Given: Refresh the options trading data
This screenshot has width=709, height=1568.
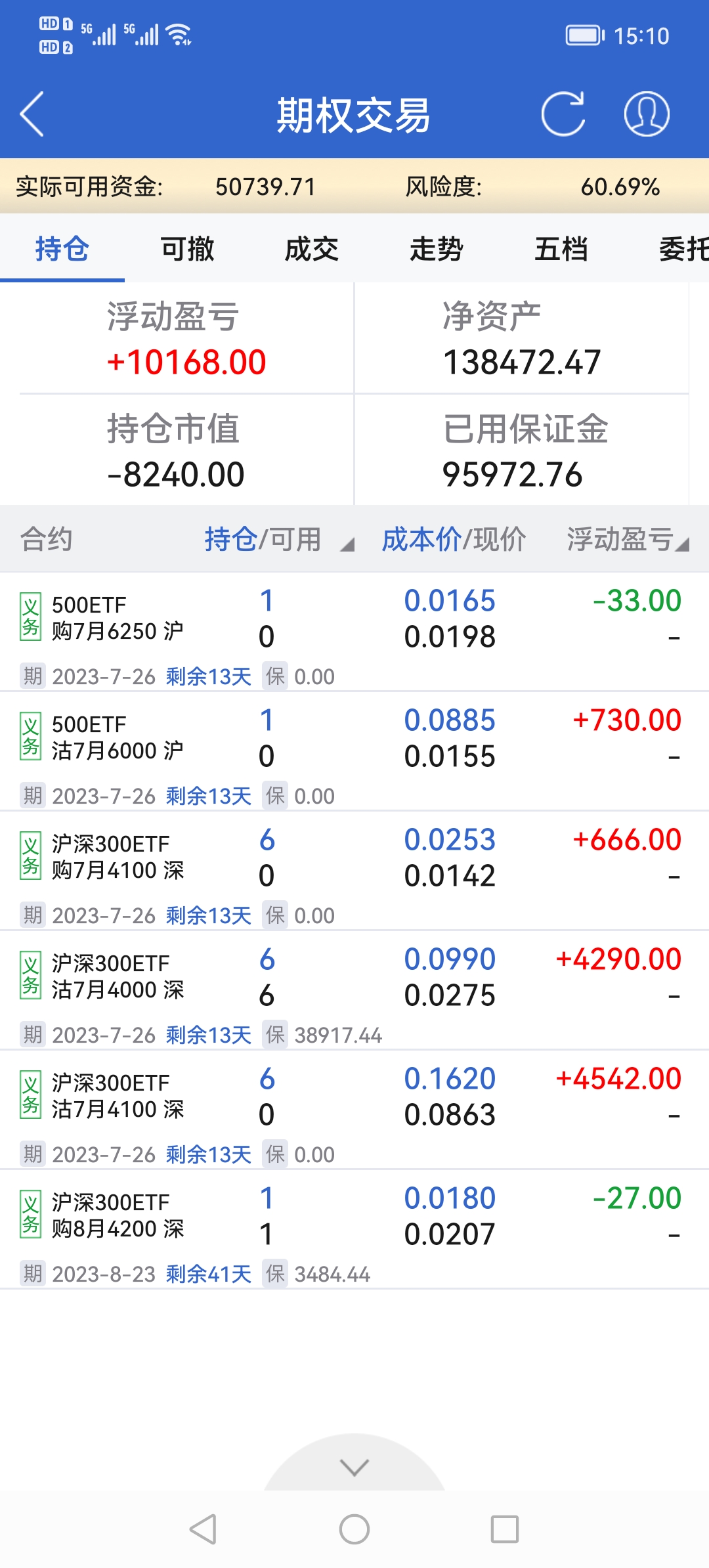Looking at the screenshot, I should [x=563, y=114].
